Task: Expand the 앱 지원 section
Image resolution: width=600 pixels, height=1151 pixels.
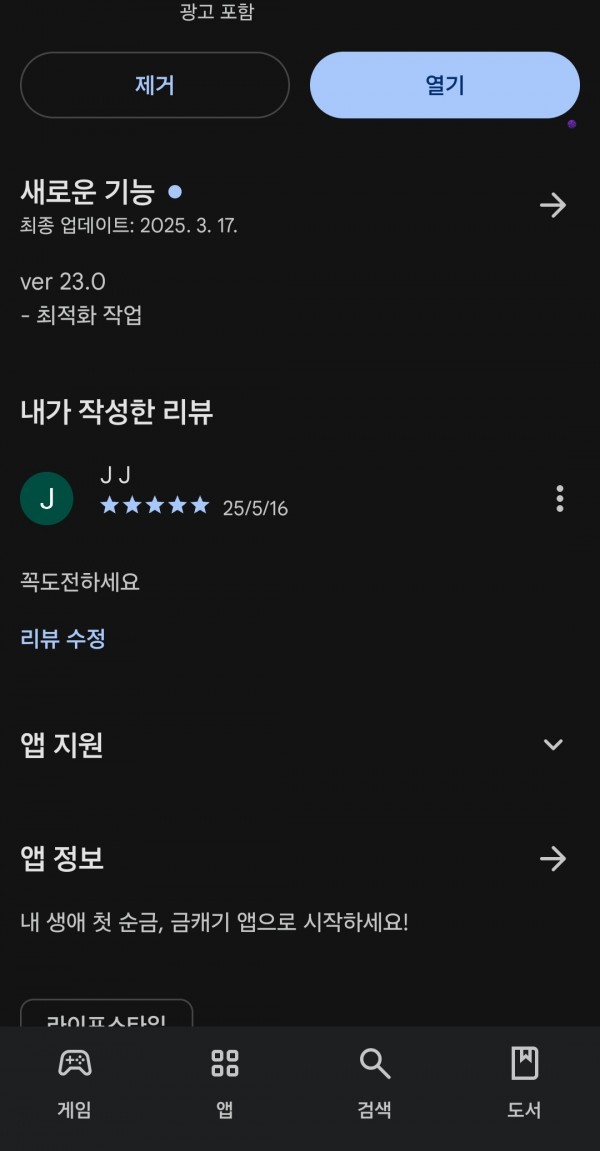Action: click(x=553, y=744)
